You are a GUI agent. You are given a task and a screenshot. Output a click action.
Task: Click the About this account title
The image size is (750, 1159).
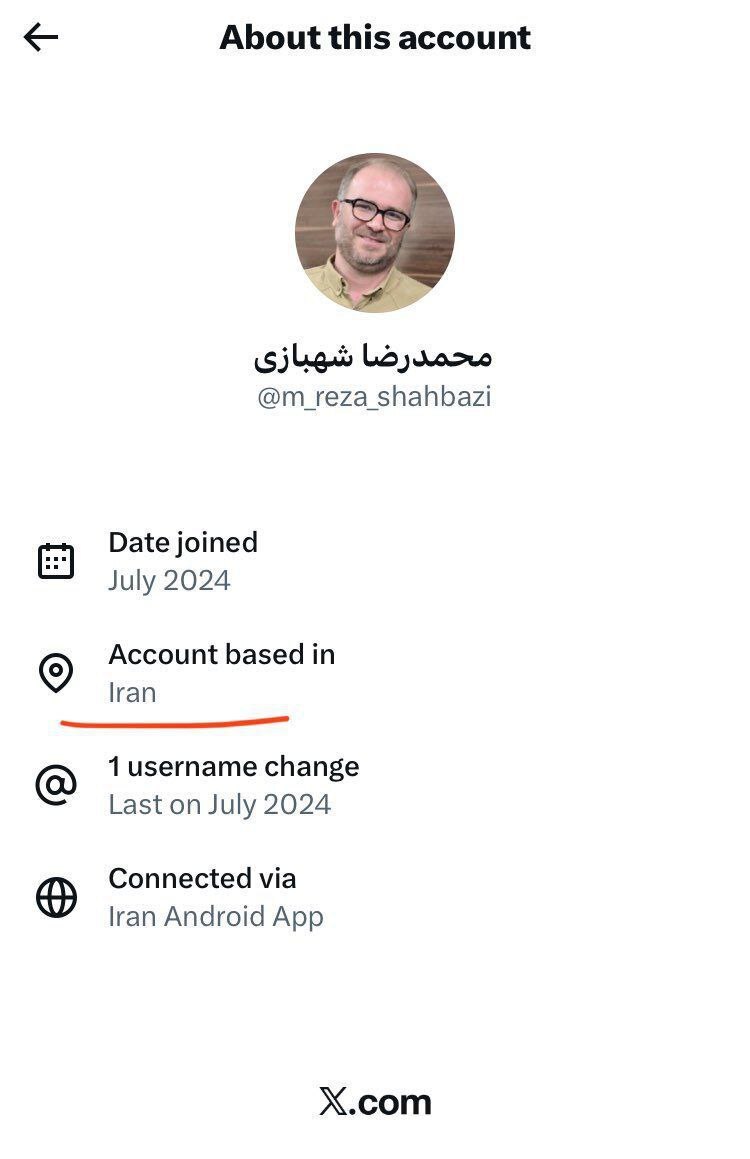click(x=374, y=37)
